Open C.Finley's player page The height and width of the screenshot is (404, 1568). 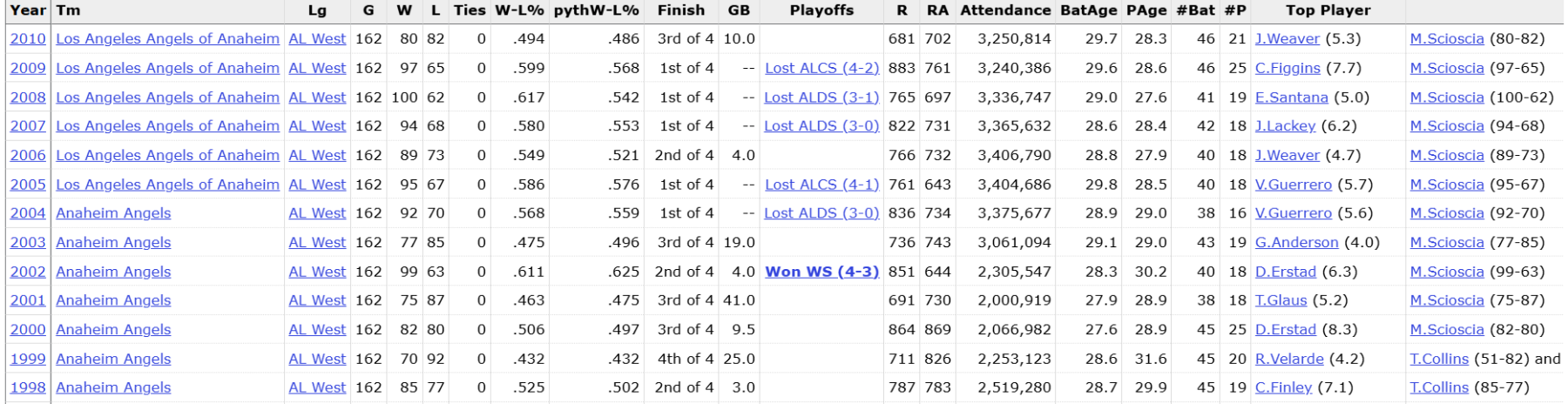(x=1283, y=387)
